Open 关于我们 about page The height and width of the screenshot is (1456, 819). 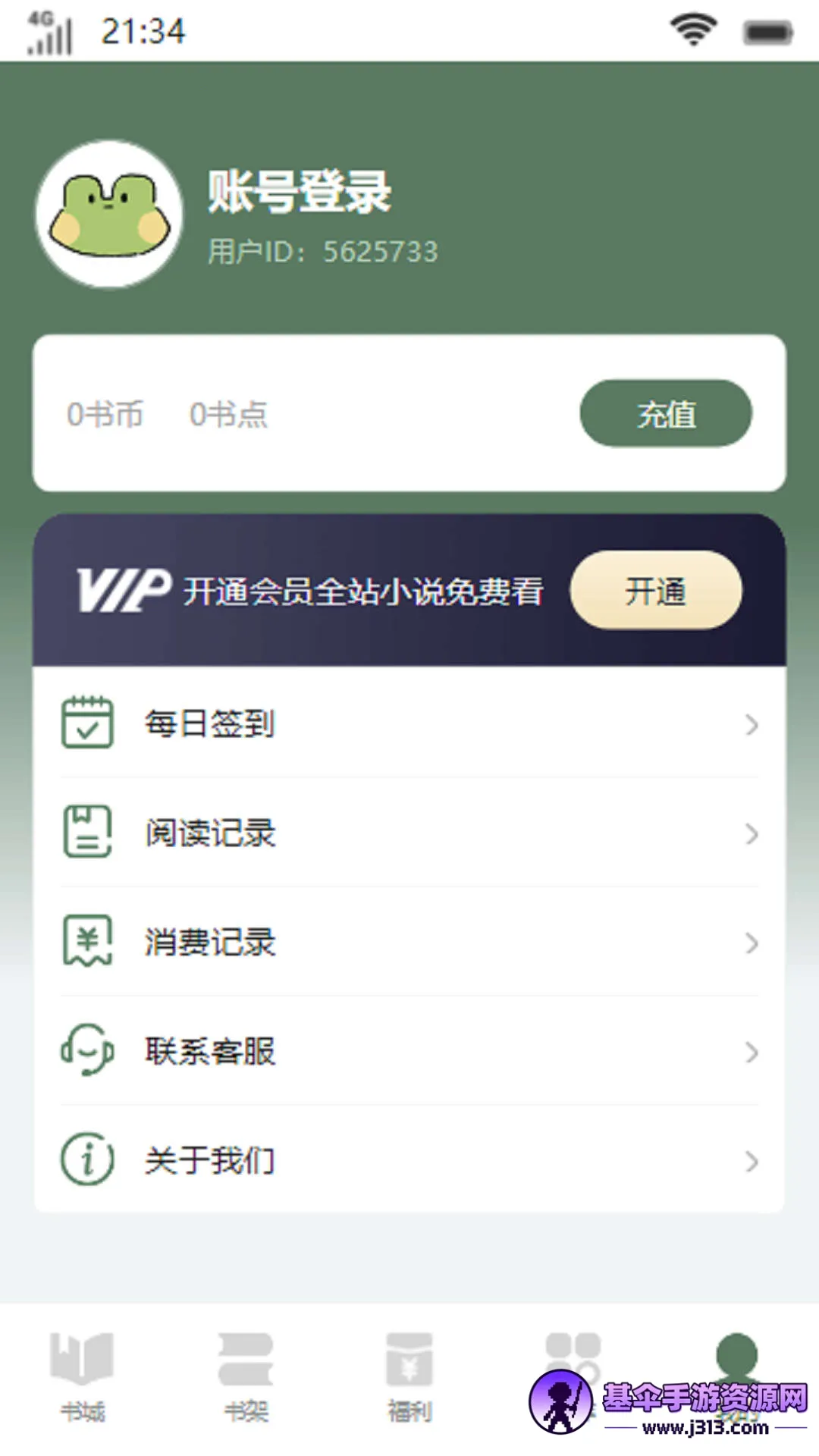point(409,1160)
